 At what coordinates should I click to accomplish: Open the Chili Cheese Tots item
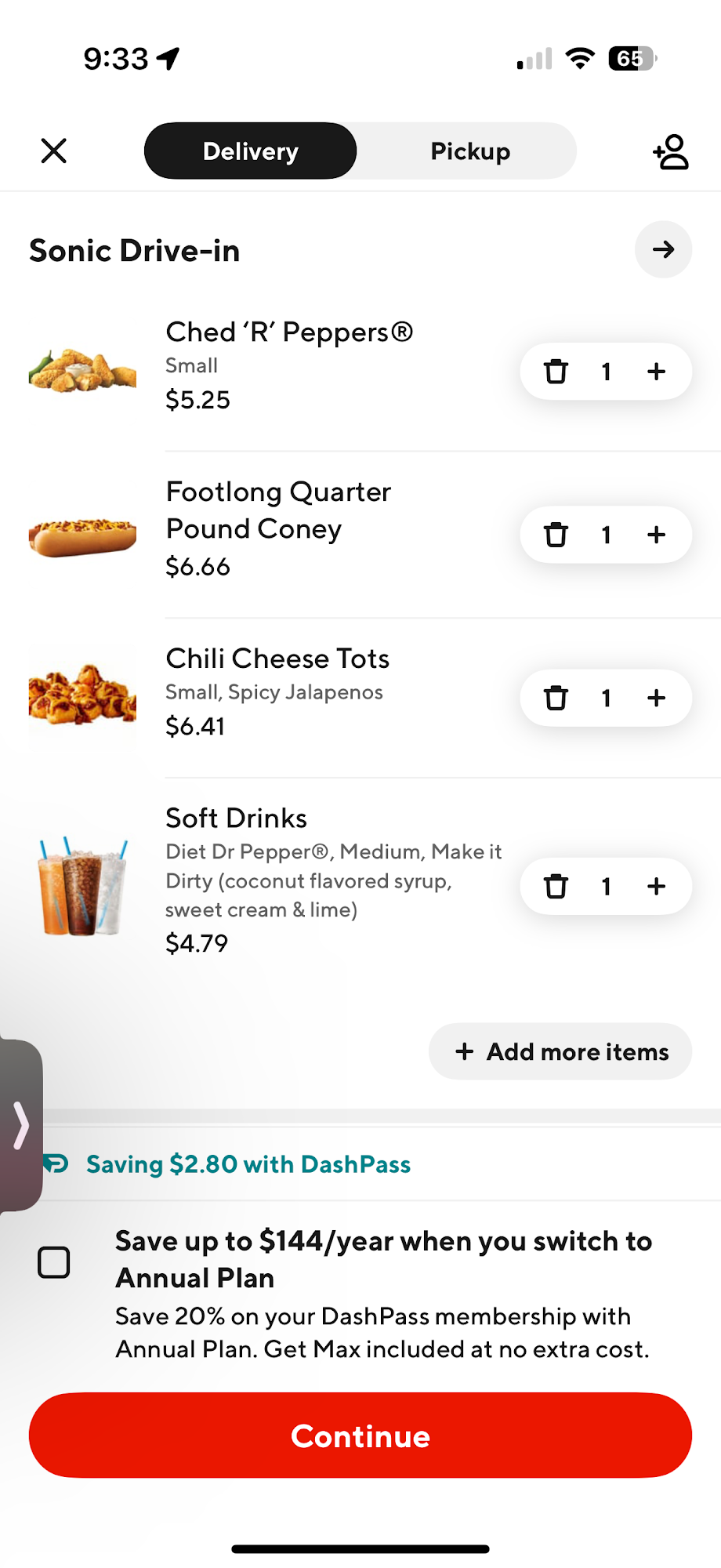(277, 659)
